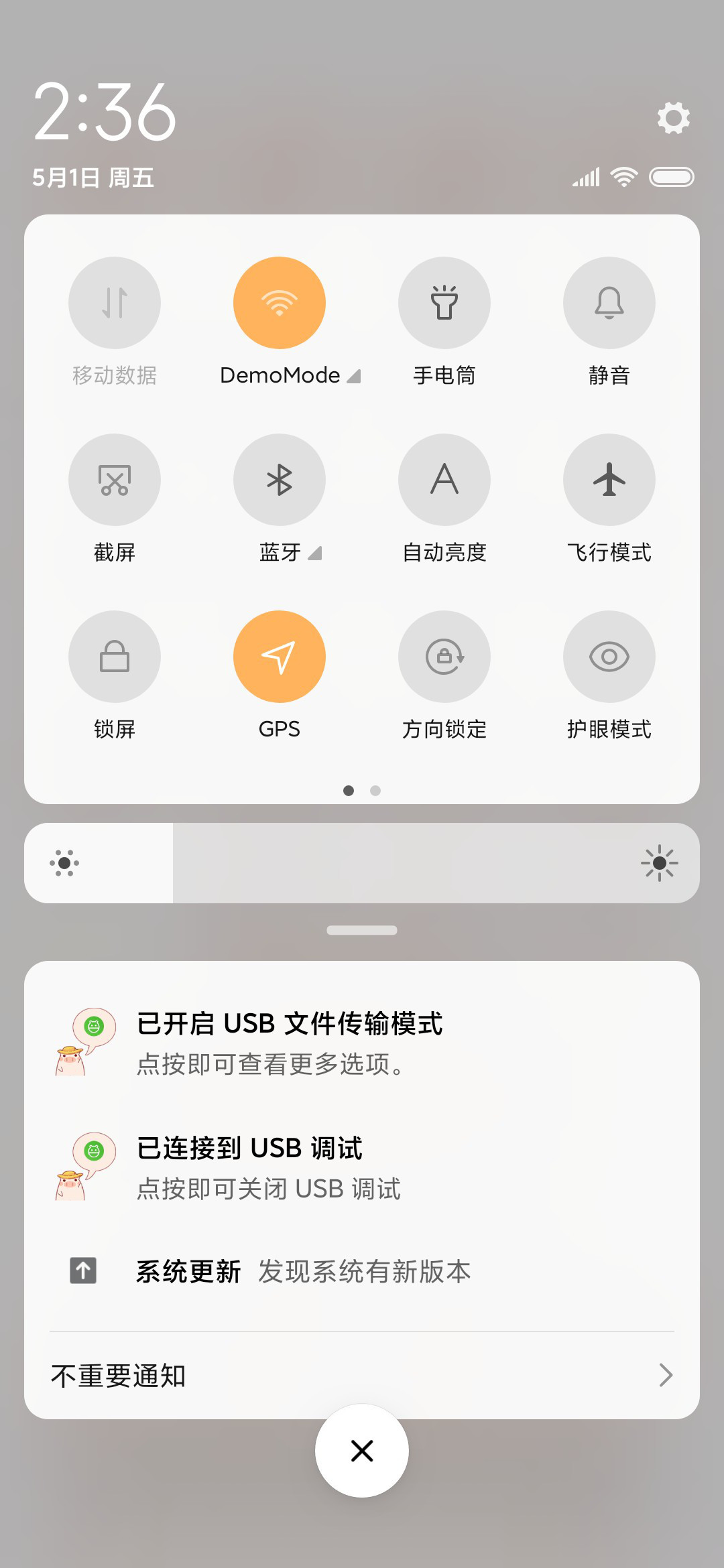724x1568 pixels.
Task: Expand the 不重要通知 unimportant notifications row
Action: [362, 1375]
